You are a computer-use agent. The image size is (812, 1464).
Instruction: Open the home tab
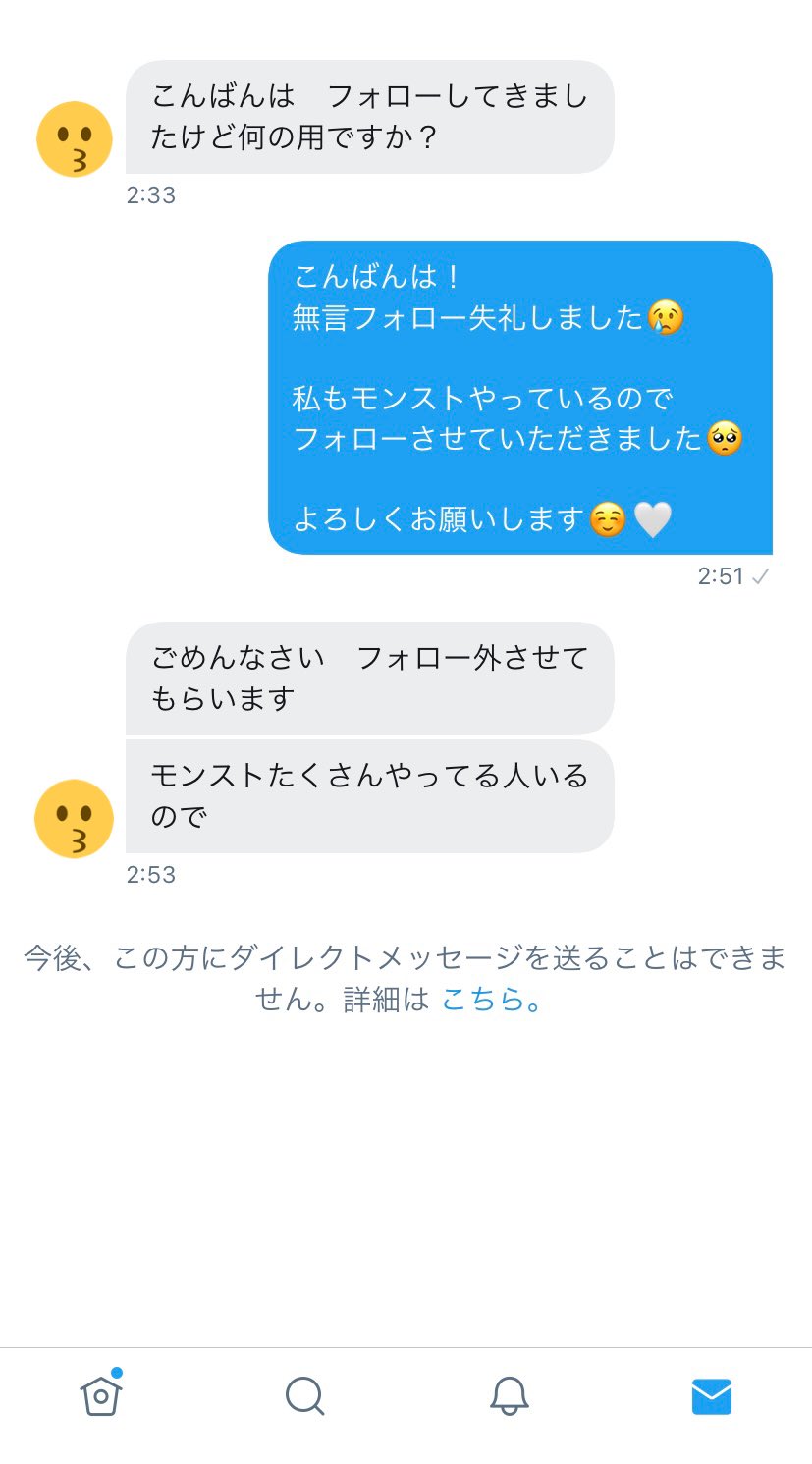coord(101,1394)
